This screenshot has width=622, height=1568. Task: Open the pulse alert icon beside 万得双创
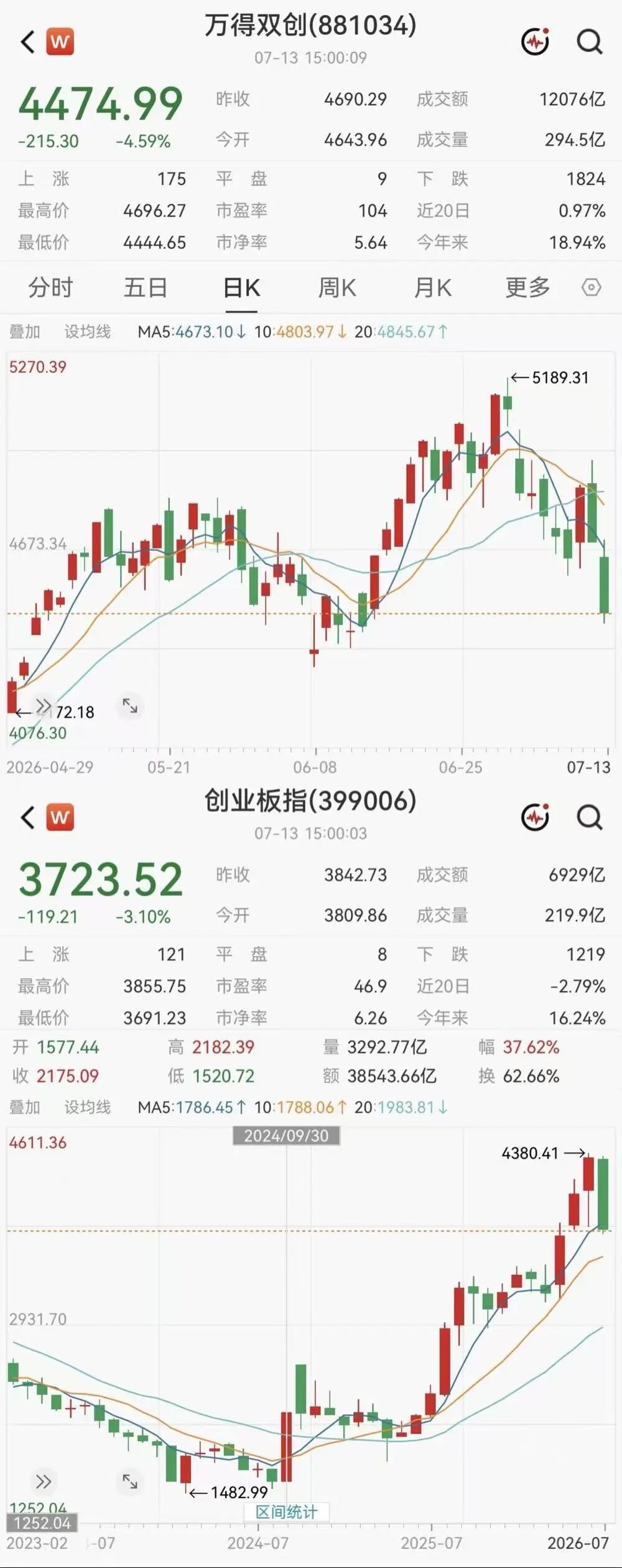tap(535, 42)
